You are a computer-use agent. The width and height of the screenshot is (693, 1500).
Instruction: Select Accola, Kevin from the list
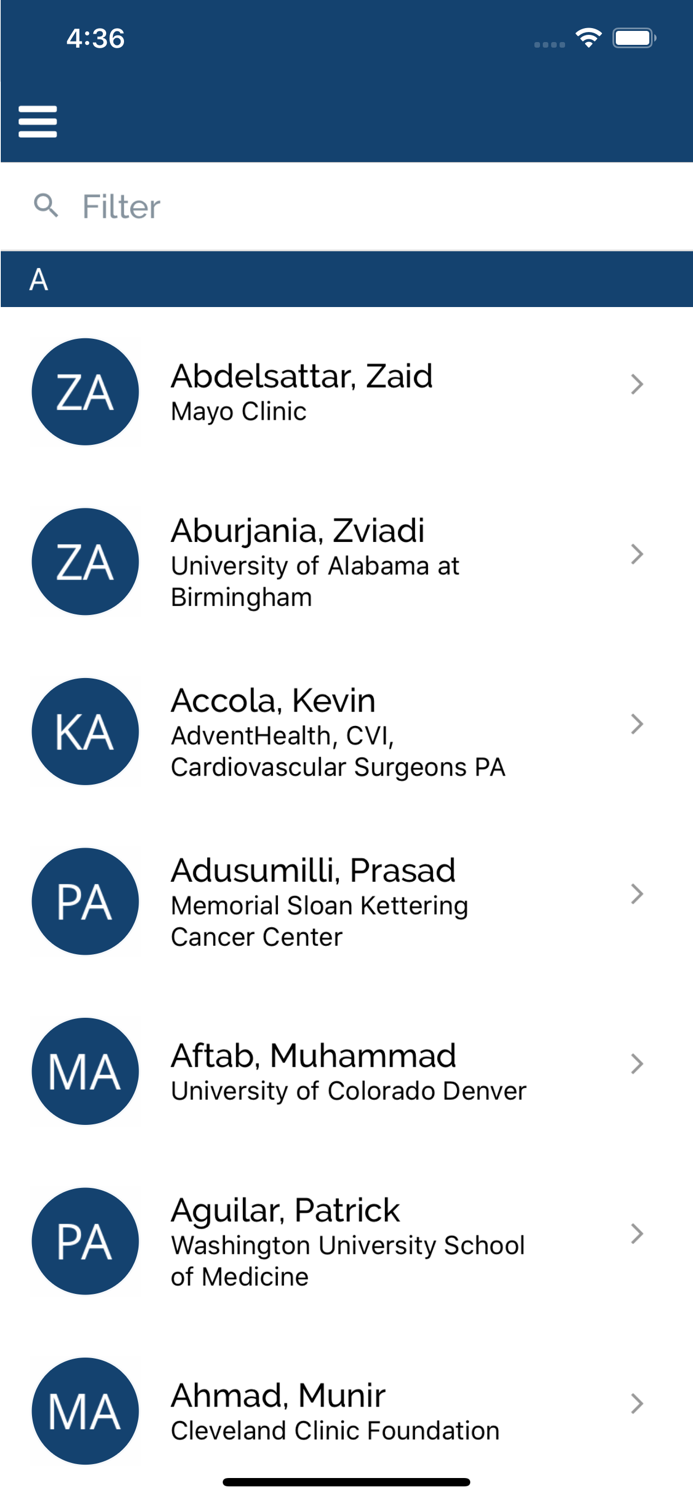tap(346, 731)
